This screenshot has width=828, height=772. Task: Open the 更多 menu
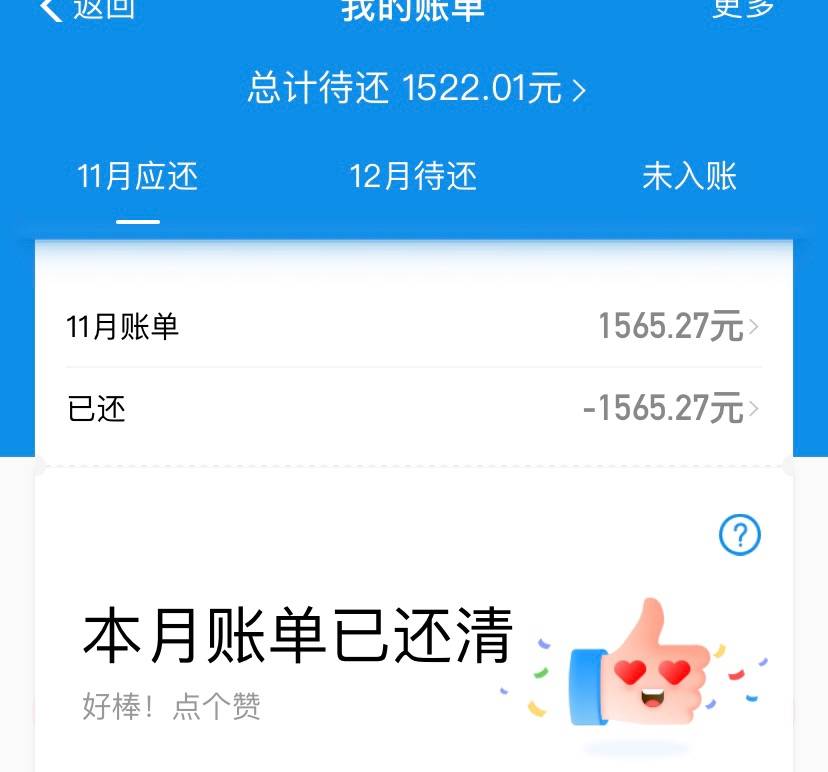(743, 8)
